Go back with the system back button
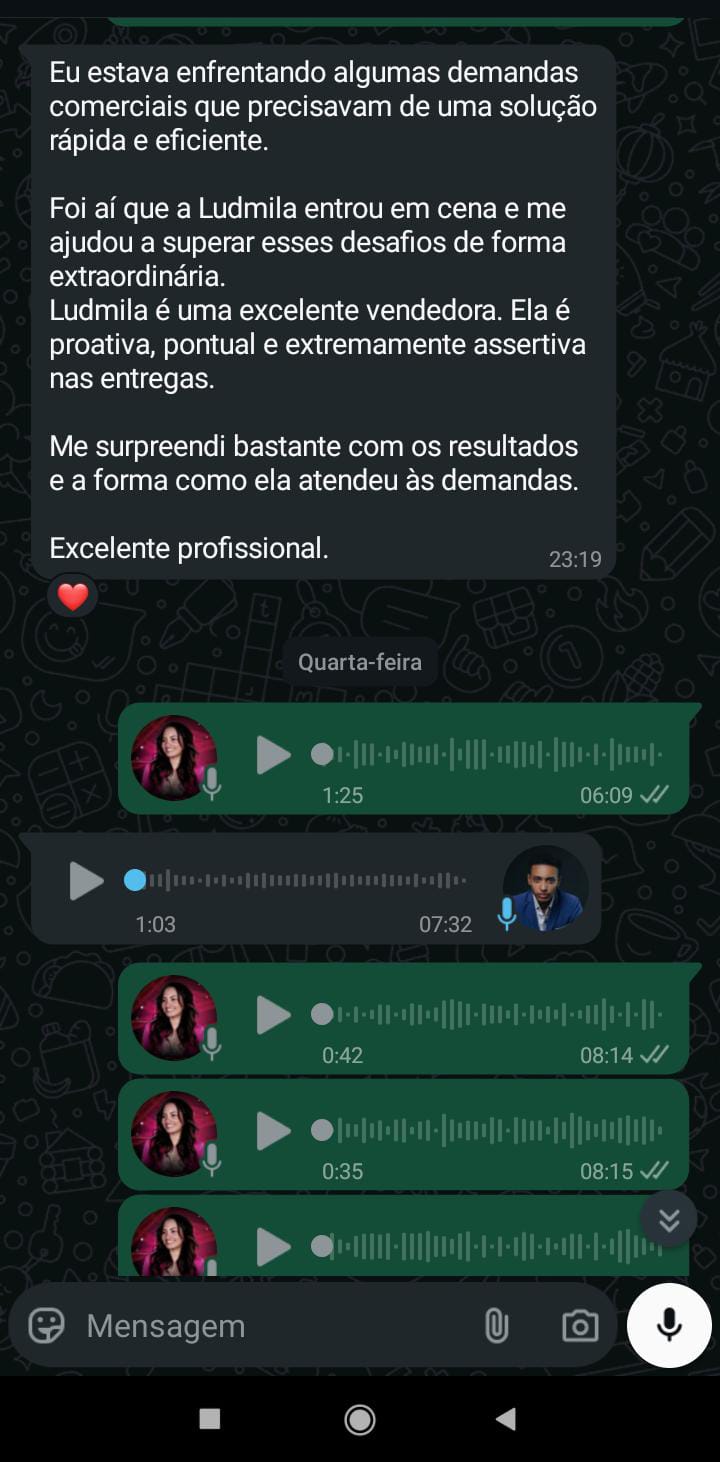The width and height of the screenshot is (720, 1462). pos(506,1418)
